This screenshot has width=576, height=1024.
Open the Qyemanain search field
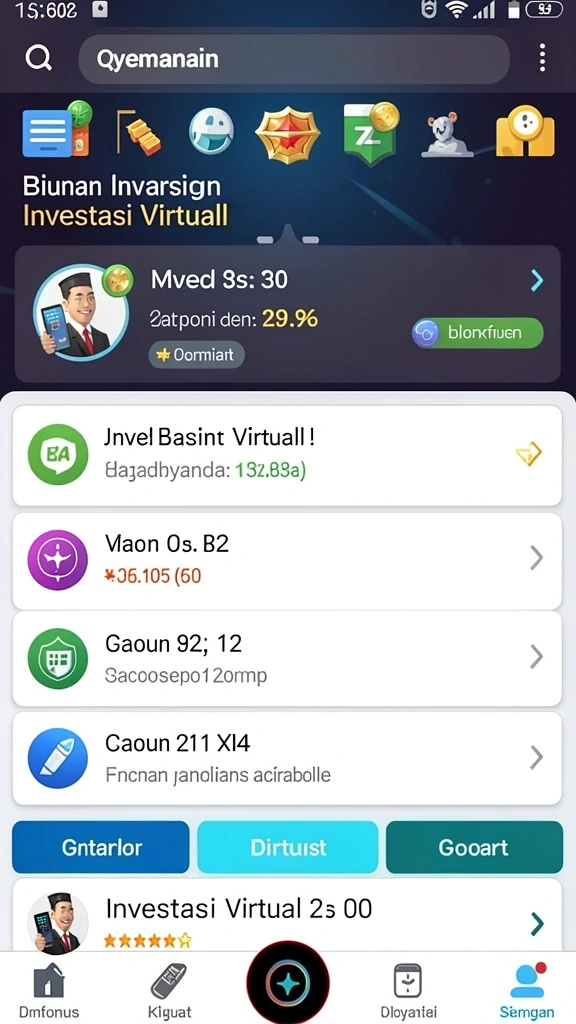tap(294, 59)
